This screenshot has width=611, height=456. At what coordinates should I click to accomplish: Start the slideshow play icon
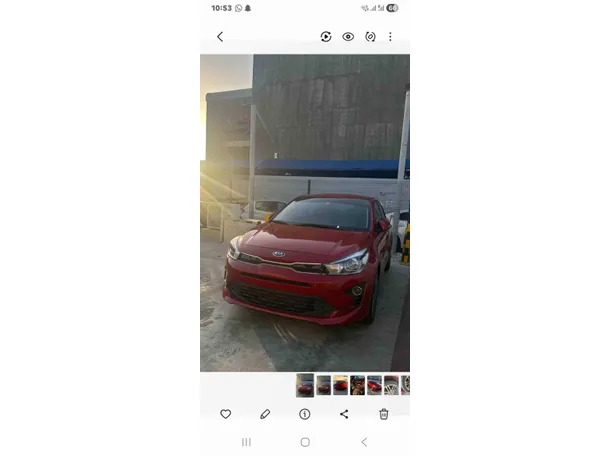(326, 37)
